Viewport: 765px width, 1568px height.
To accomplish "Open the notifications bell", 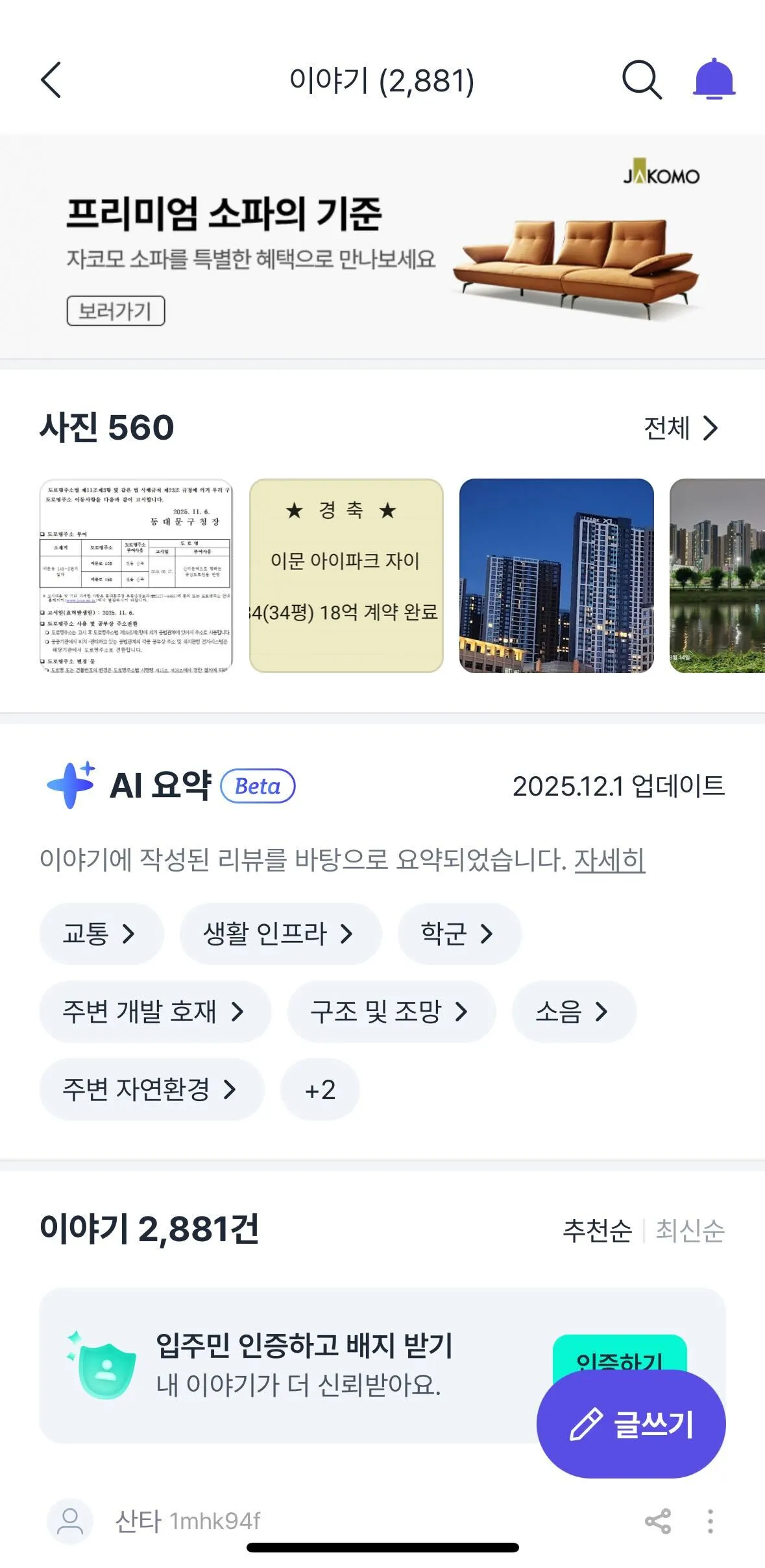I will 714,79.
